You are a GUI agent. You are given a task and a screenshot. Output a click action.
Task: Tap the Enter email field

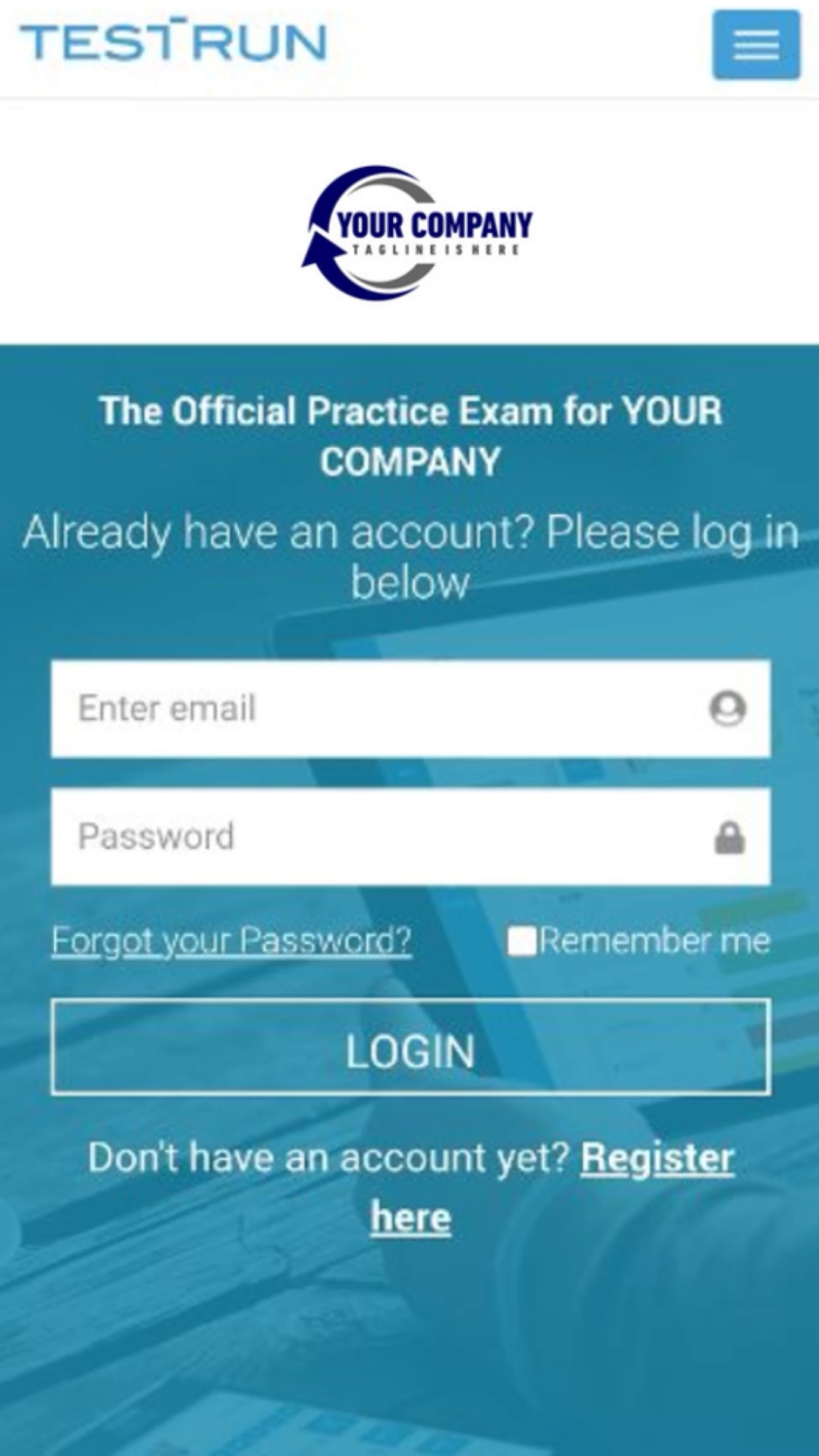(379, 708)
